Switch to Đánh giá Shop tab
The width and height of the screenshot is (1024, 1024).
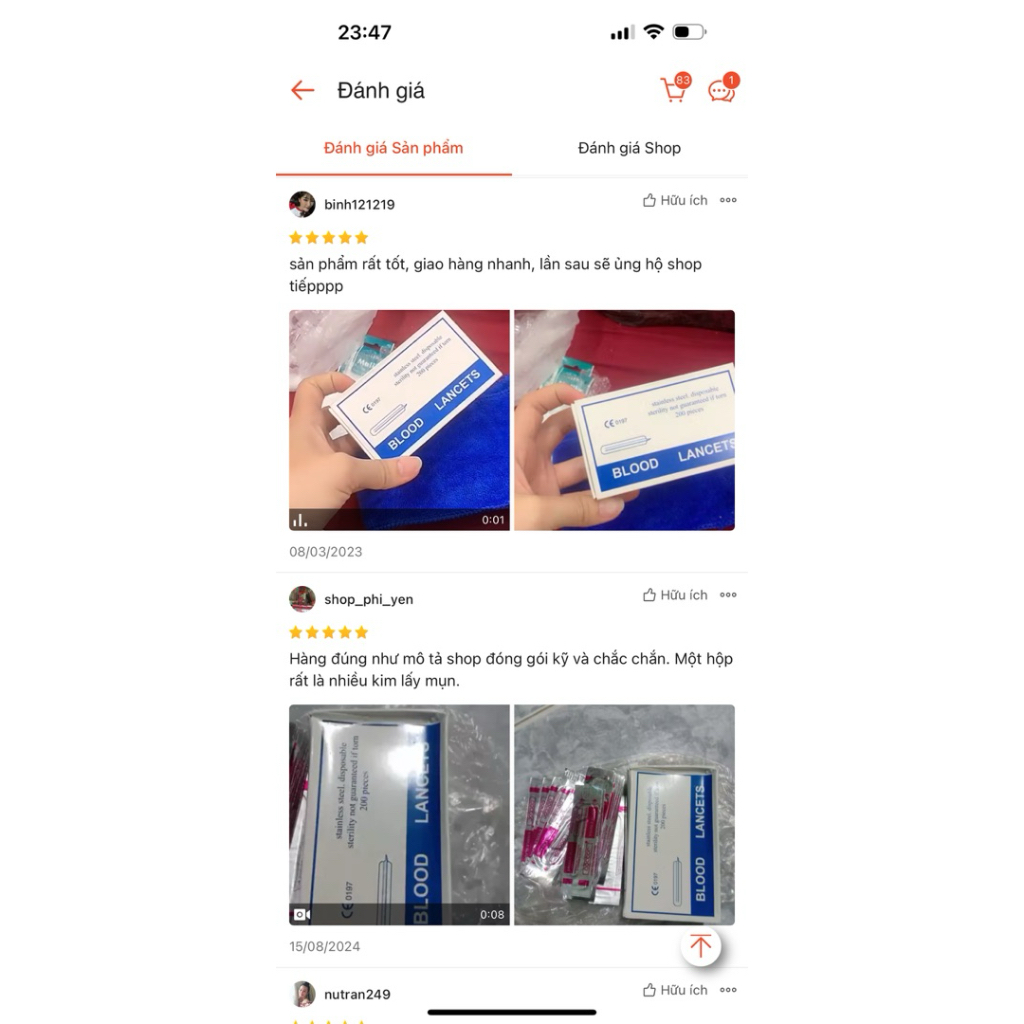point(629,148)
